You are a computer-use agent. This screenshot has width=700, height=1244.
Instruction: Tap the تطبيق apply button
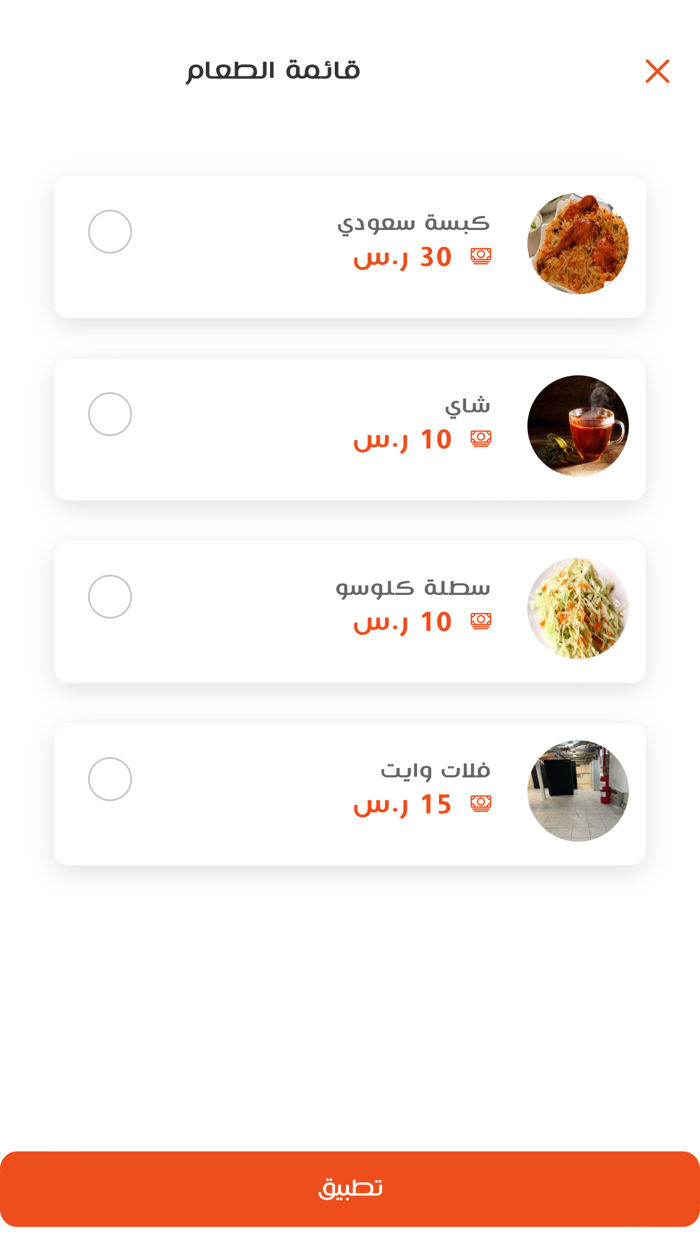[350, 1188]
